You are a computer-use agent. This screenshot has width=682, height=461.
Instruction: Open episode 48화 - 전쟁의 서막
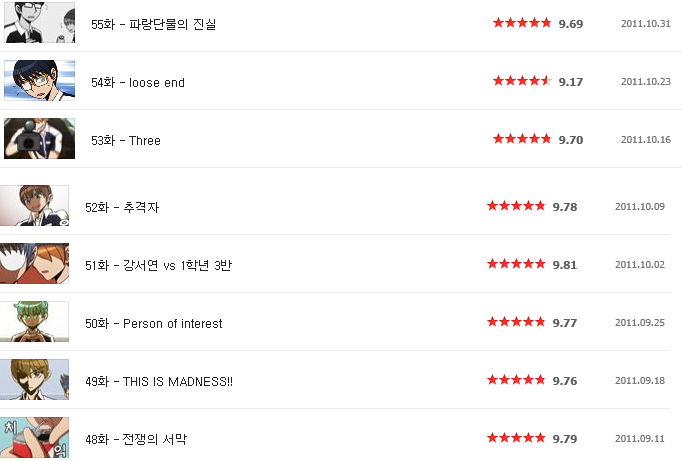135,439
